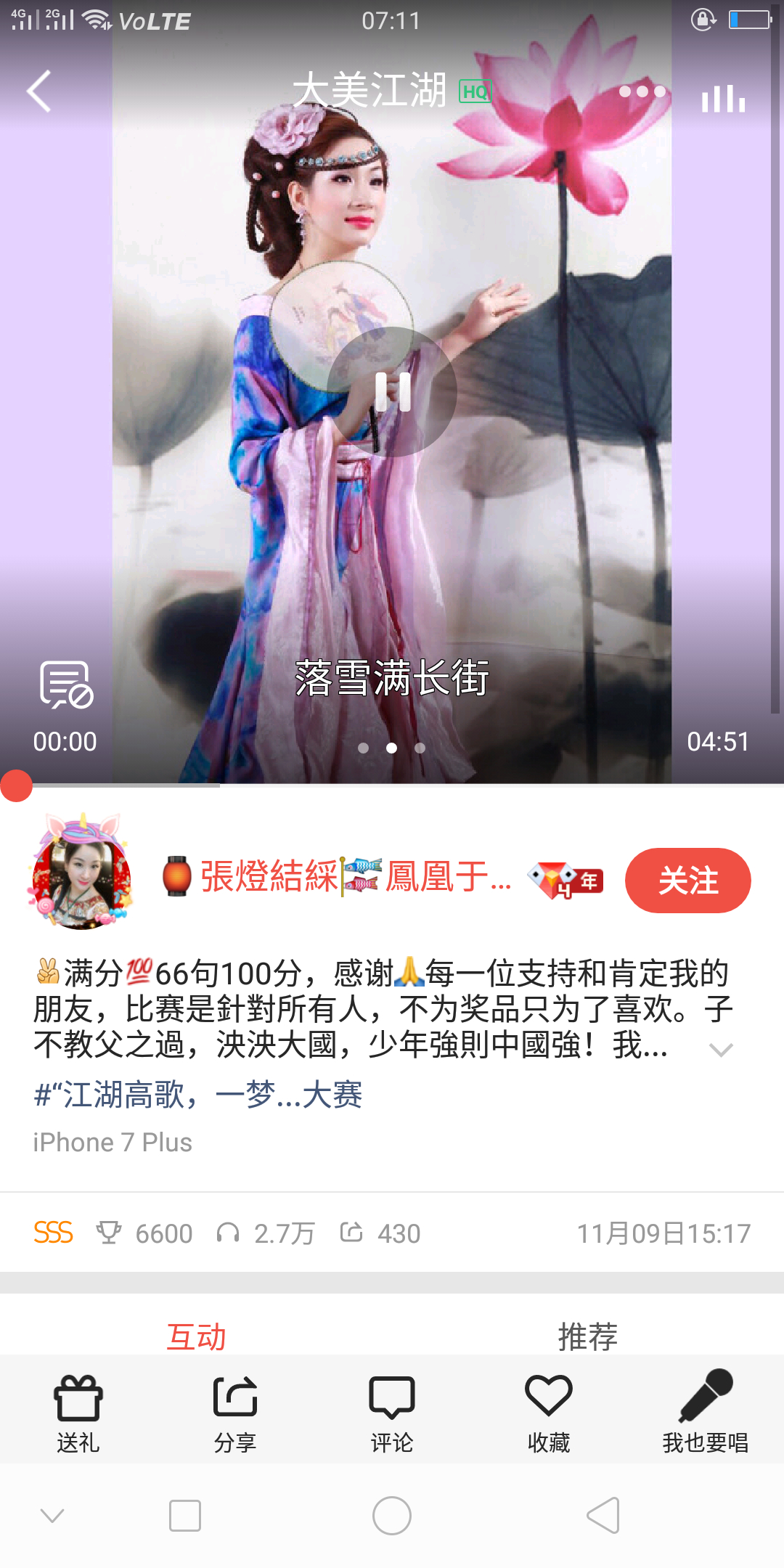
Task: Toggle the comment overlay icon above 00:00
Action: (65, 684)
